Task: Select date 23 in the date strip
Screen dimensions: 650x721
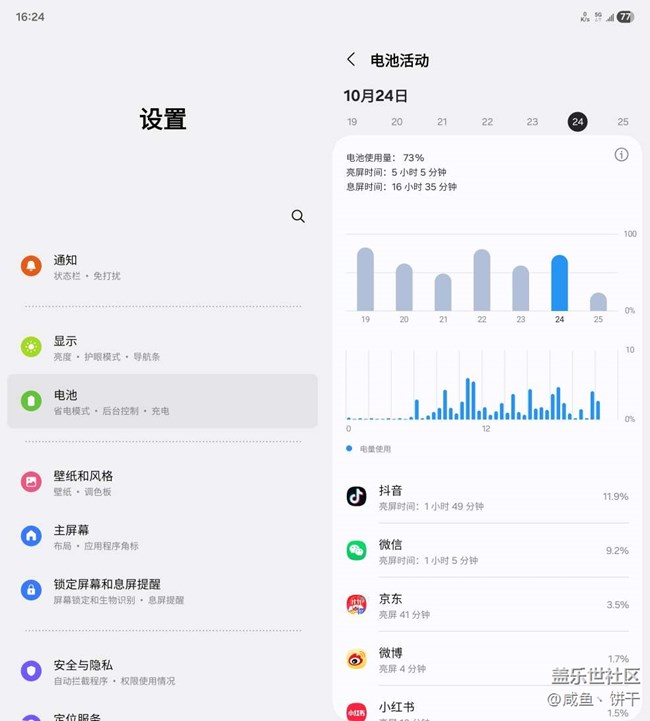Action: pyautogui.click(x=532, y=122)
